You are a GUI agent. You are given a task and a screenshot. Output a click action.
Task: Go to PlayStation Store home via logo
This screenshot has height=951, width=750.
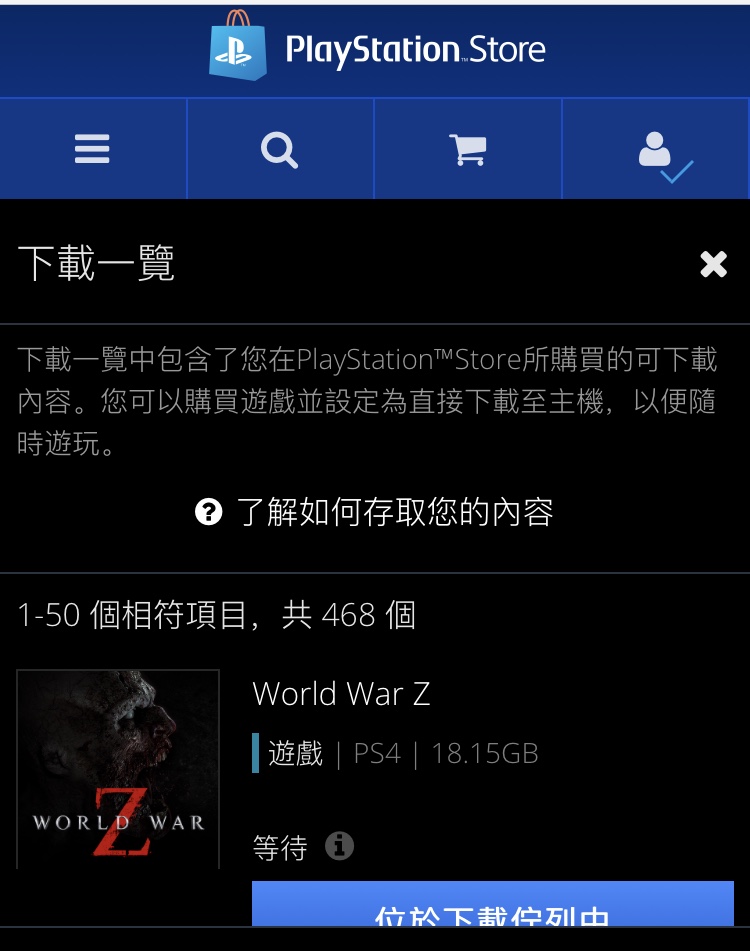[375, 48]
